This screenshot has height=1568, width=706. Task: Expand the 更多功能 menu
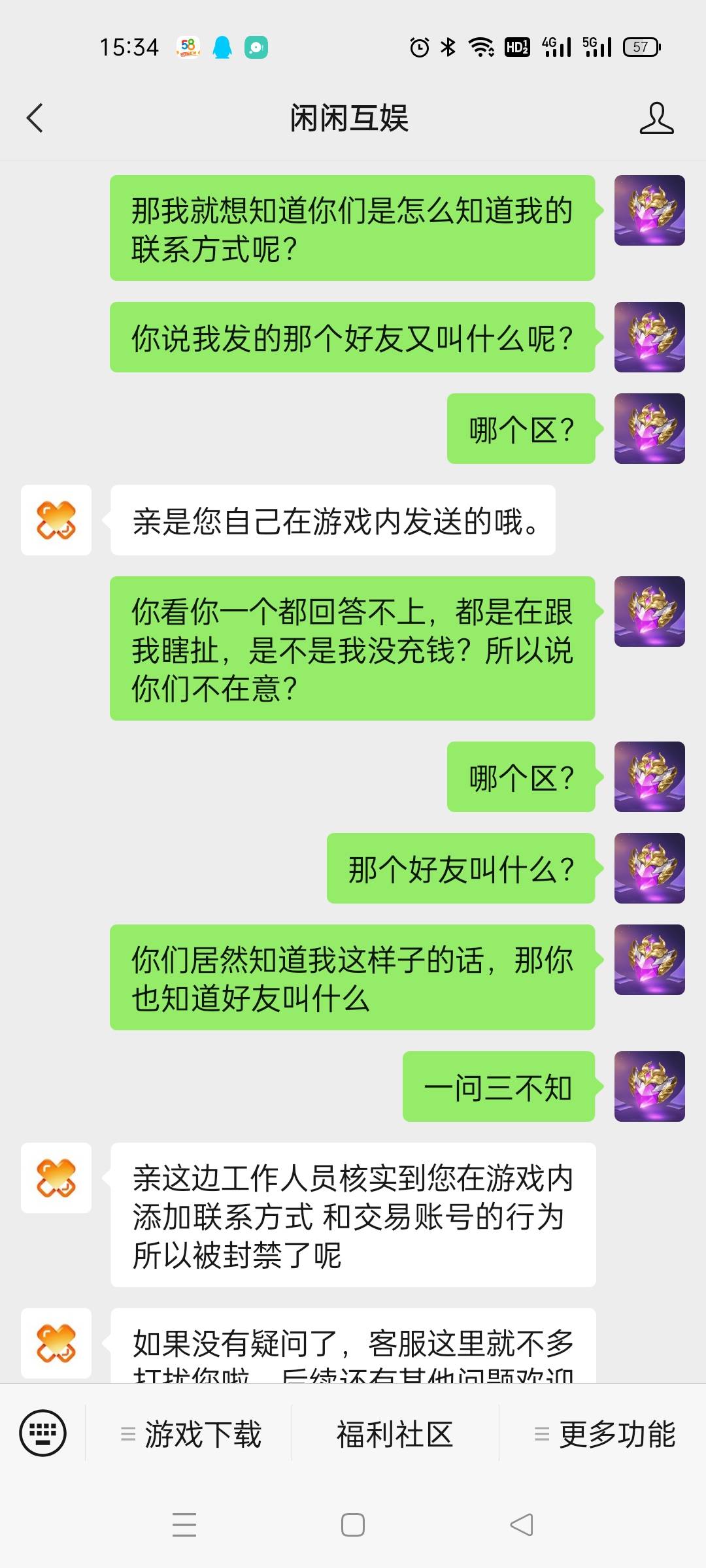click(604, 1434)
